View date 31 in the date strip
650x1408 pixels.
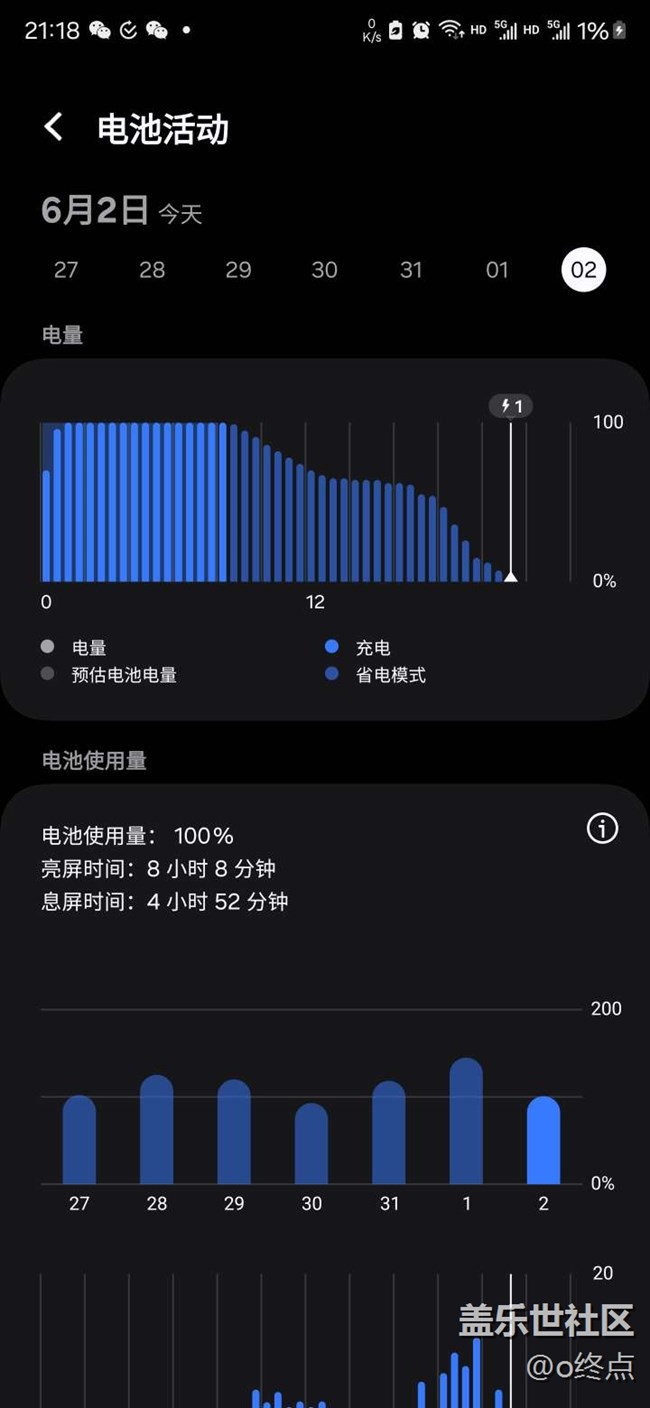[x=411, y=270]
